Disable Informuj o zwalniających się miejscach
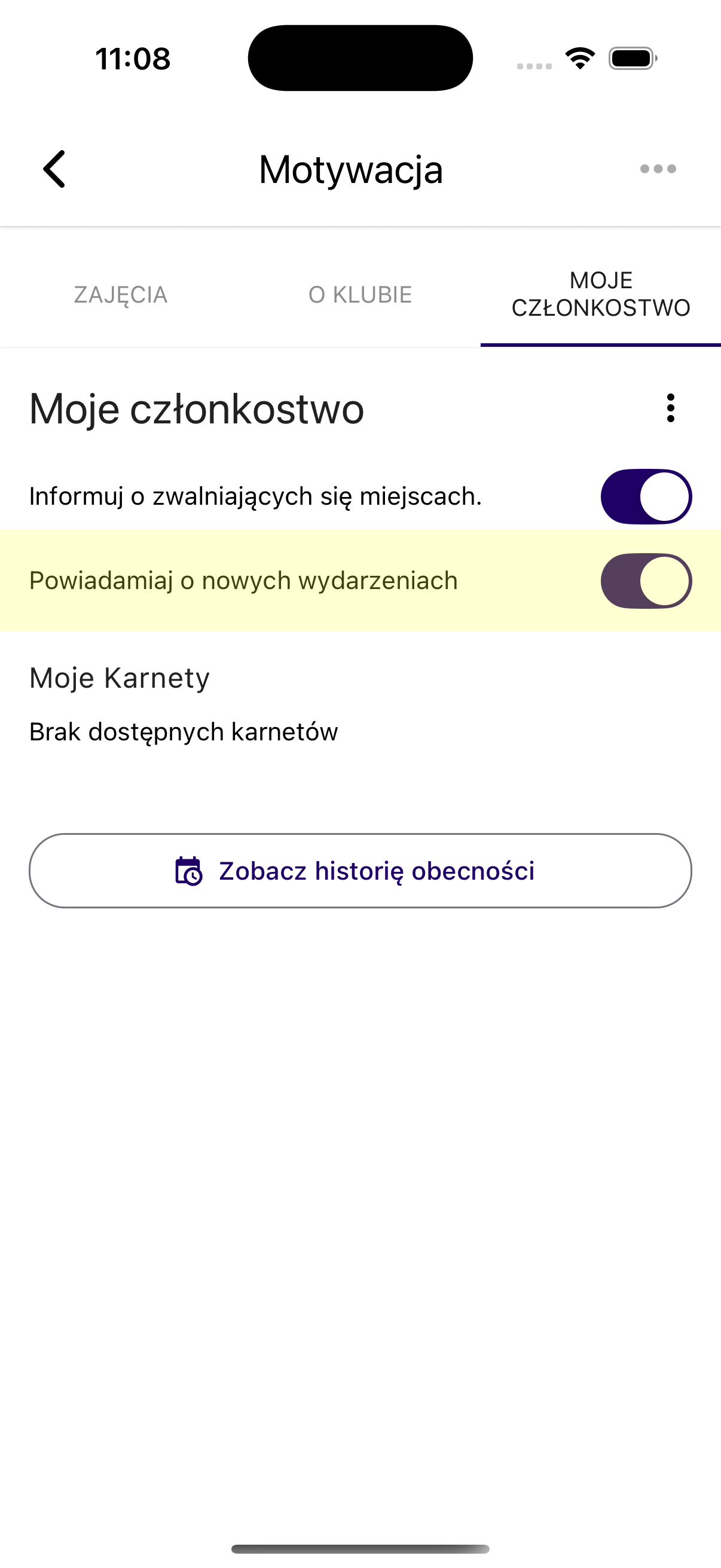The image size is (721, 1568). [646, 496]
